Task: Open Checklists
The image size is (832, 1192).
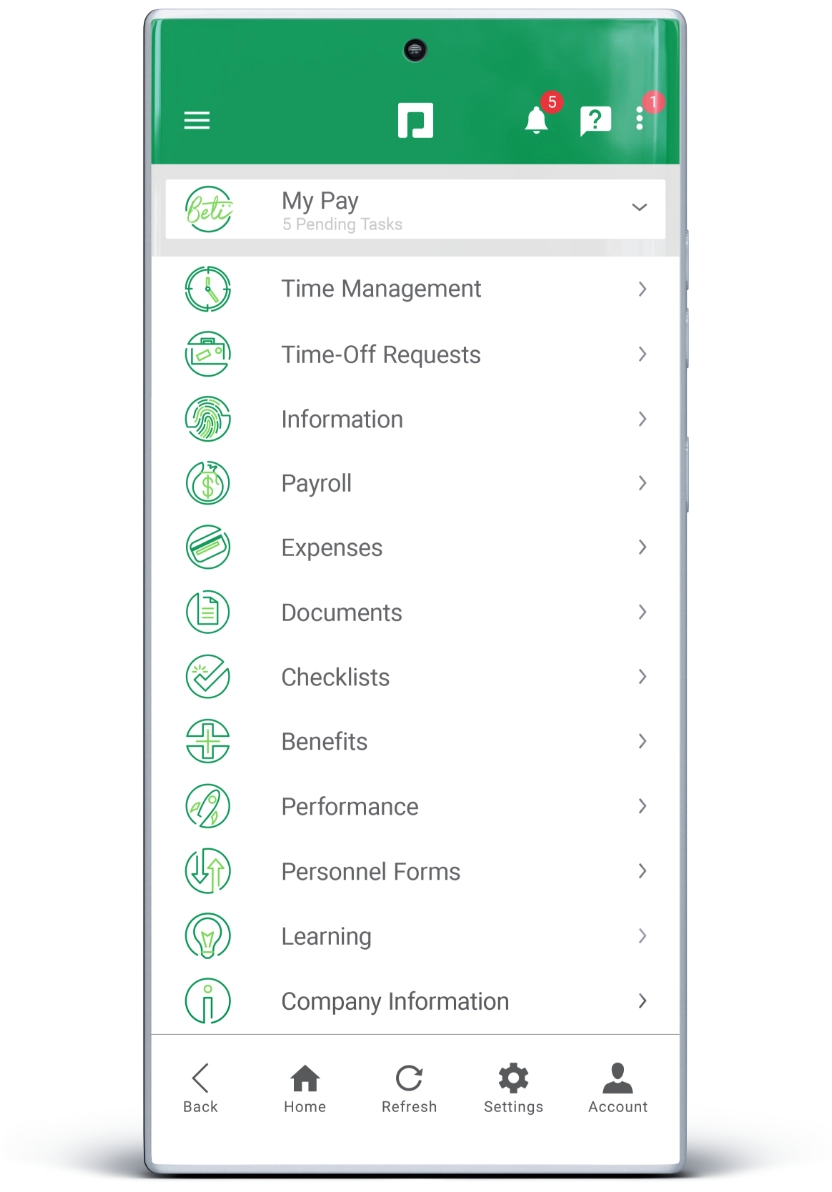Action: click(415, 677)
